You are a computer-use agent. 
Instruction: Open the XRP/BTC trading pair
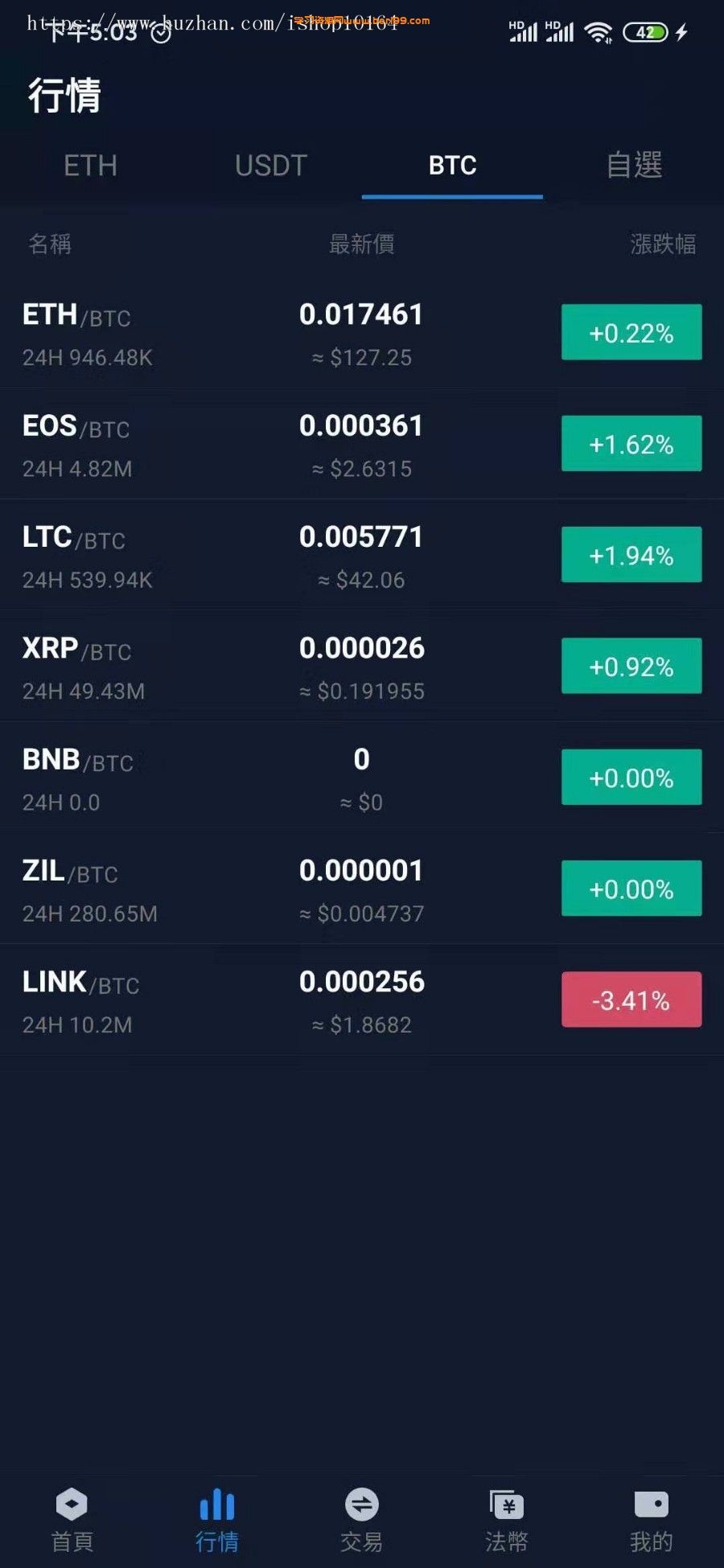tap(362, 666)
